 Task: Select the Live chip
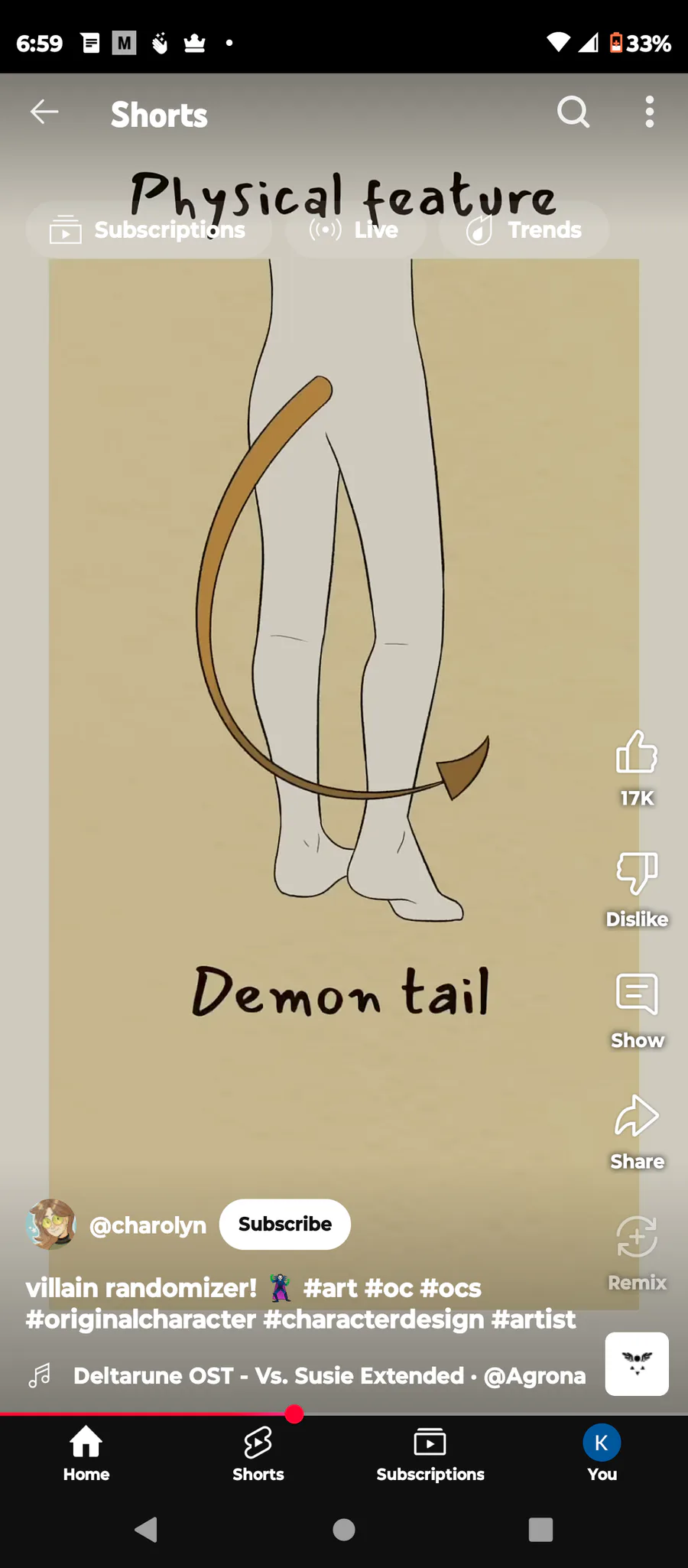355,229
